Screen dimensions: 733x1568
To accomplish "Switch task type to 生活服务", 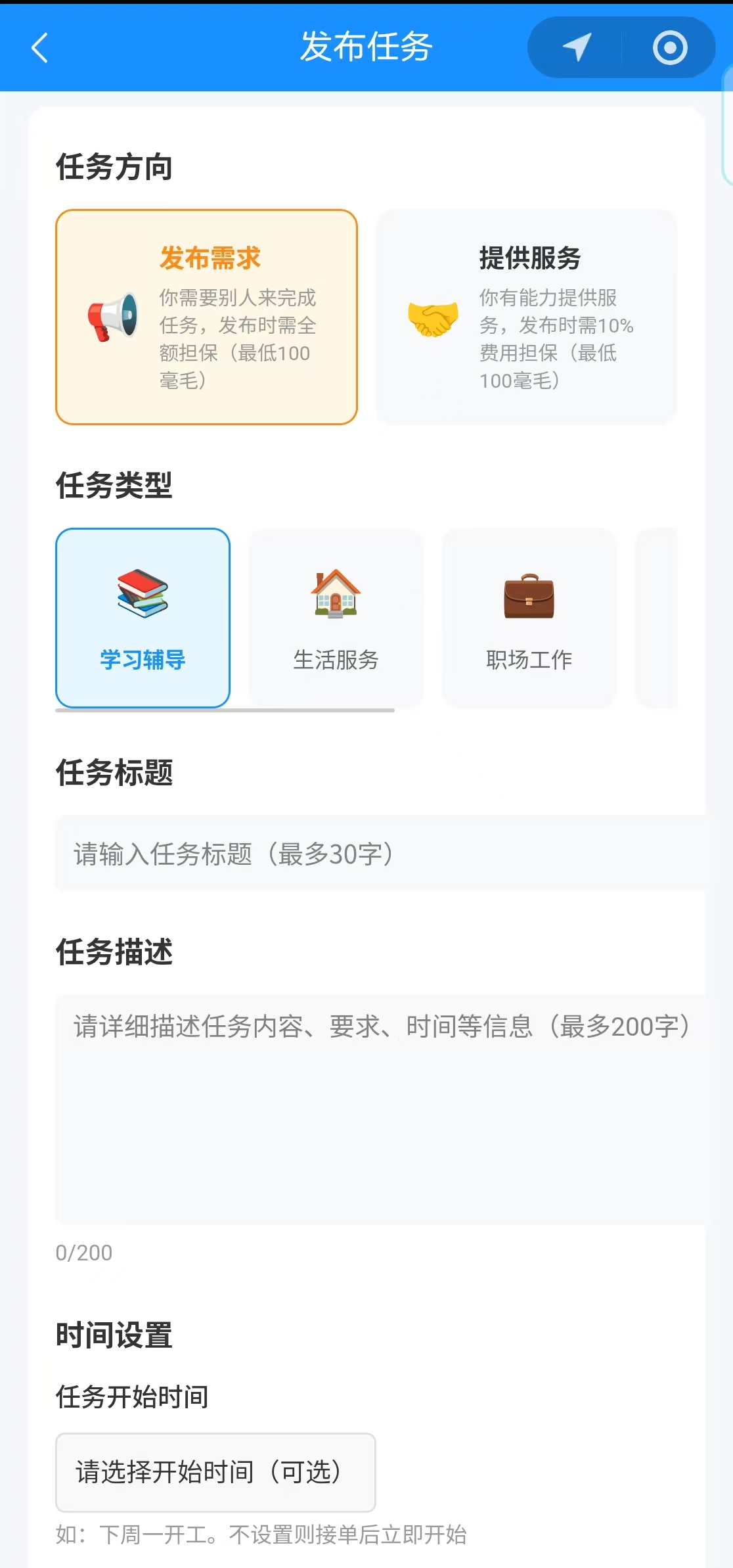I will (336, 618).
